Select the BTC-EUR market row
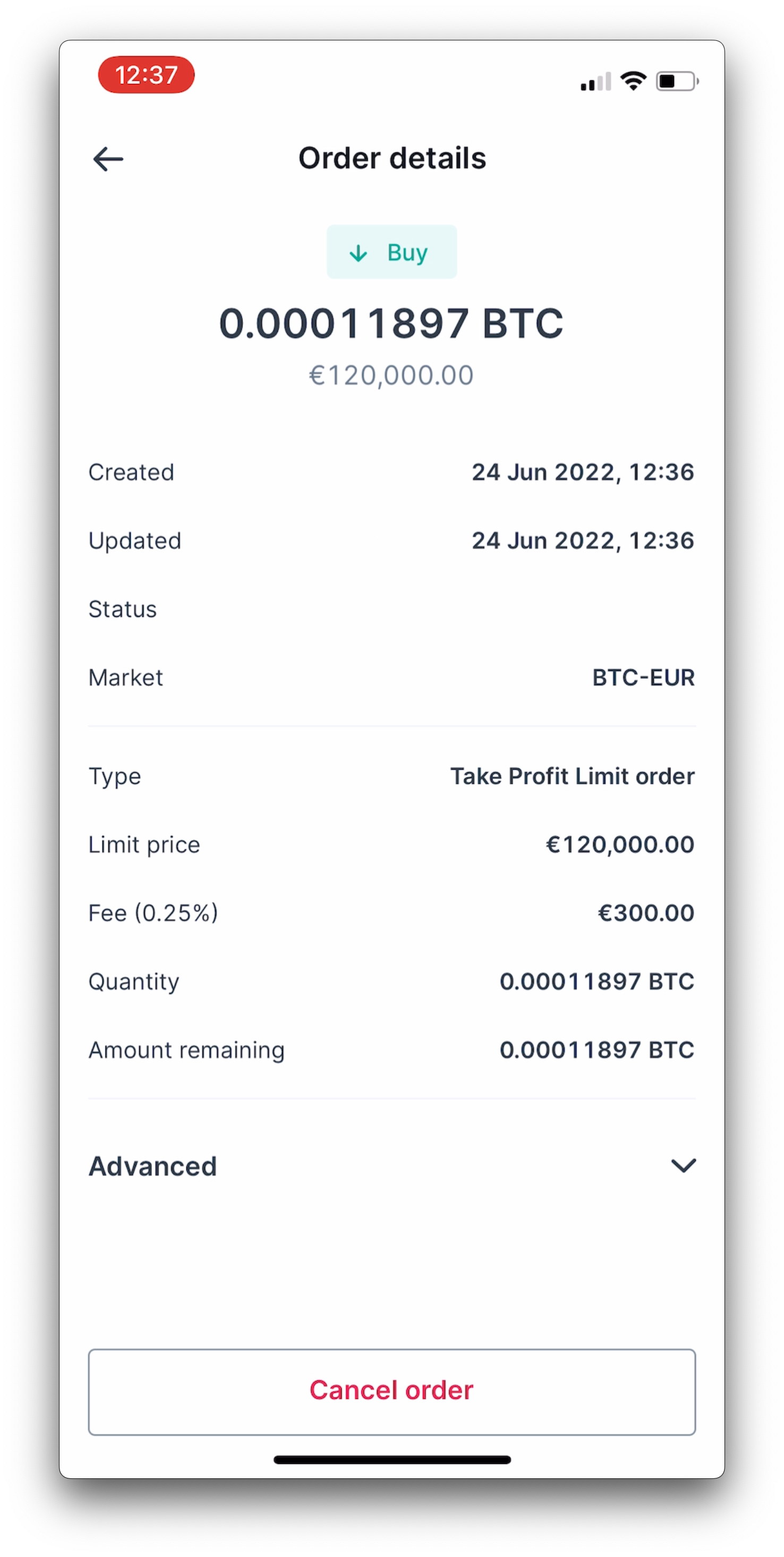This screenshot has height=1557, width=784. pos(392,678)
